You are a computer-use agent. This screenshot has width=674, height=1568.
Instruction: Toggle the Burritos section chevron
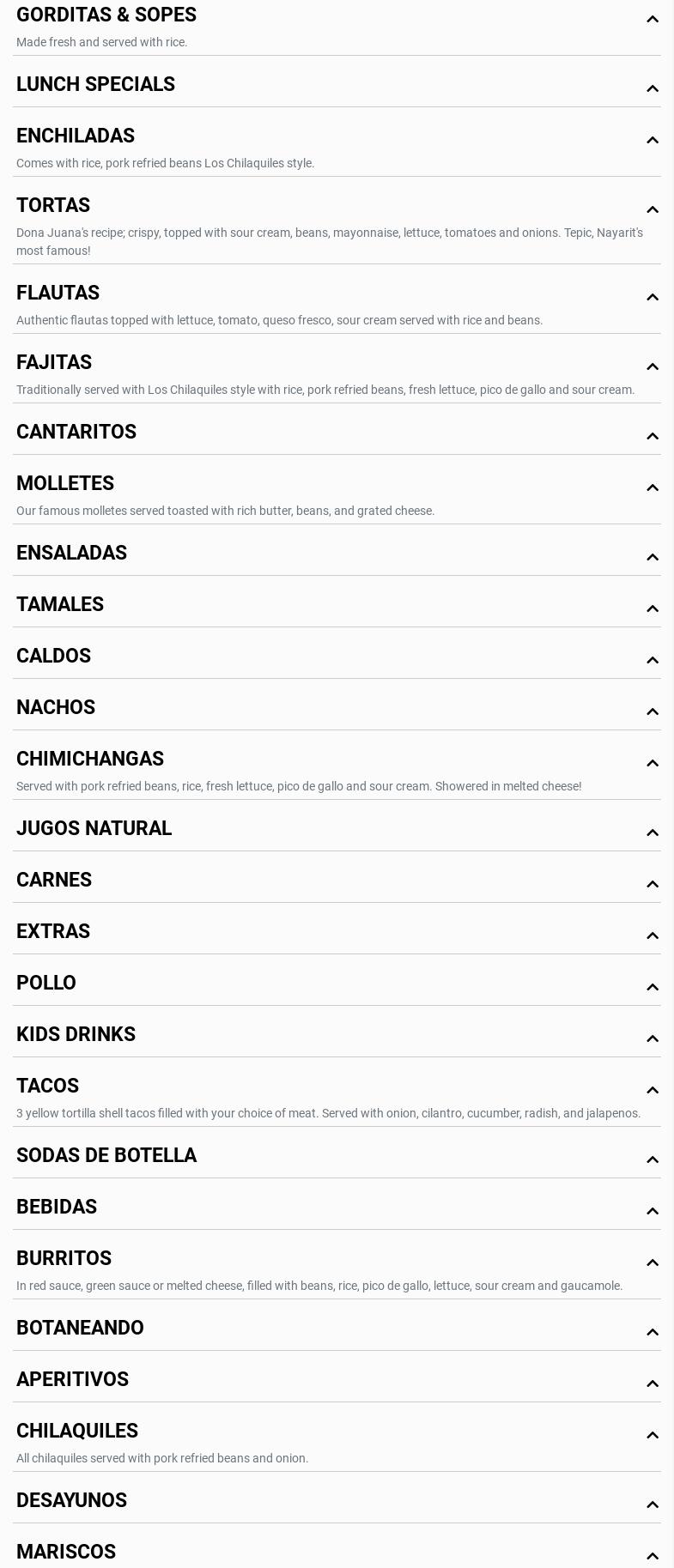coord(652,1262)
